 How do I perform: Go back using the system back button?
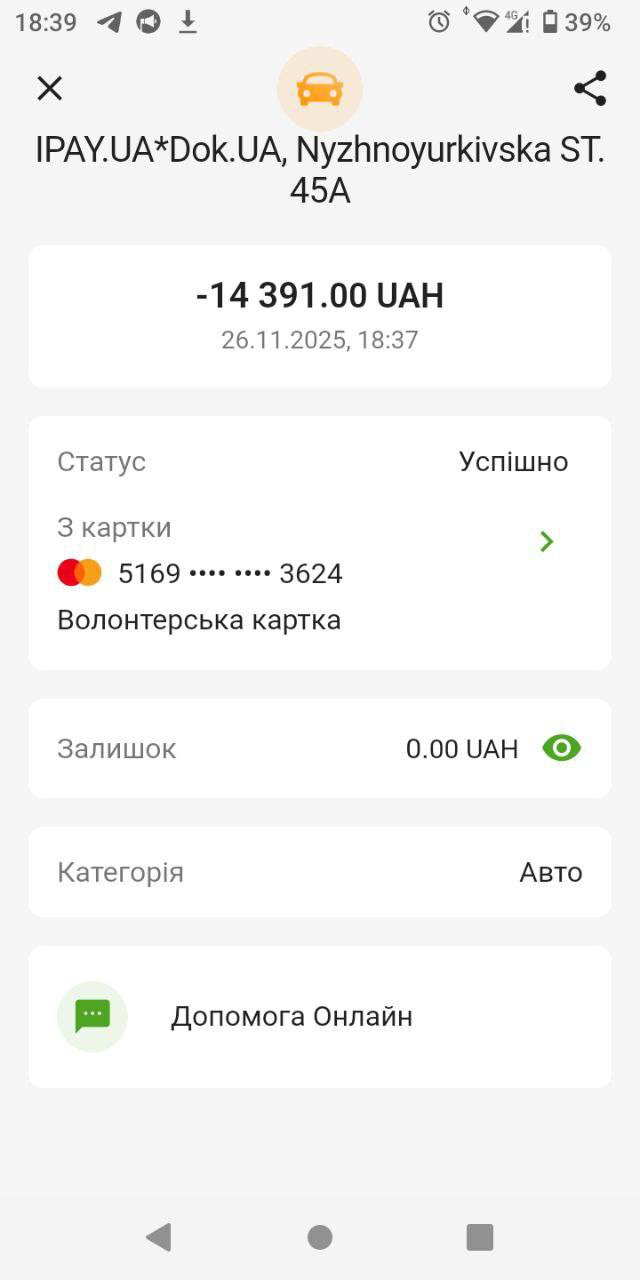158,1237
